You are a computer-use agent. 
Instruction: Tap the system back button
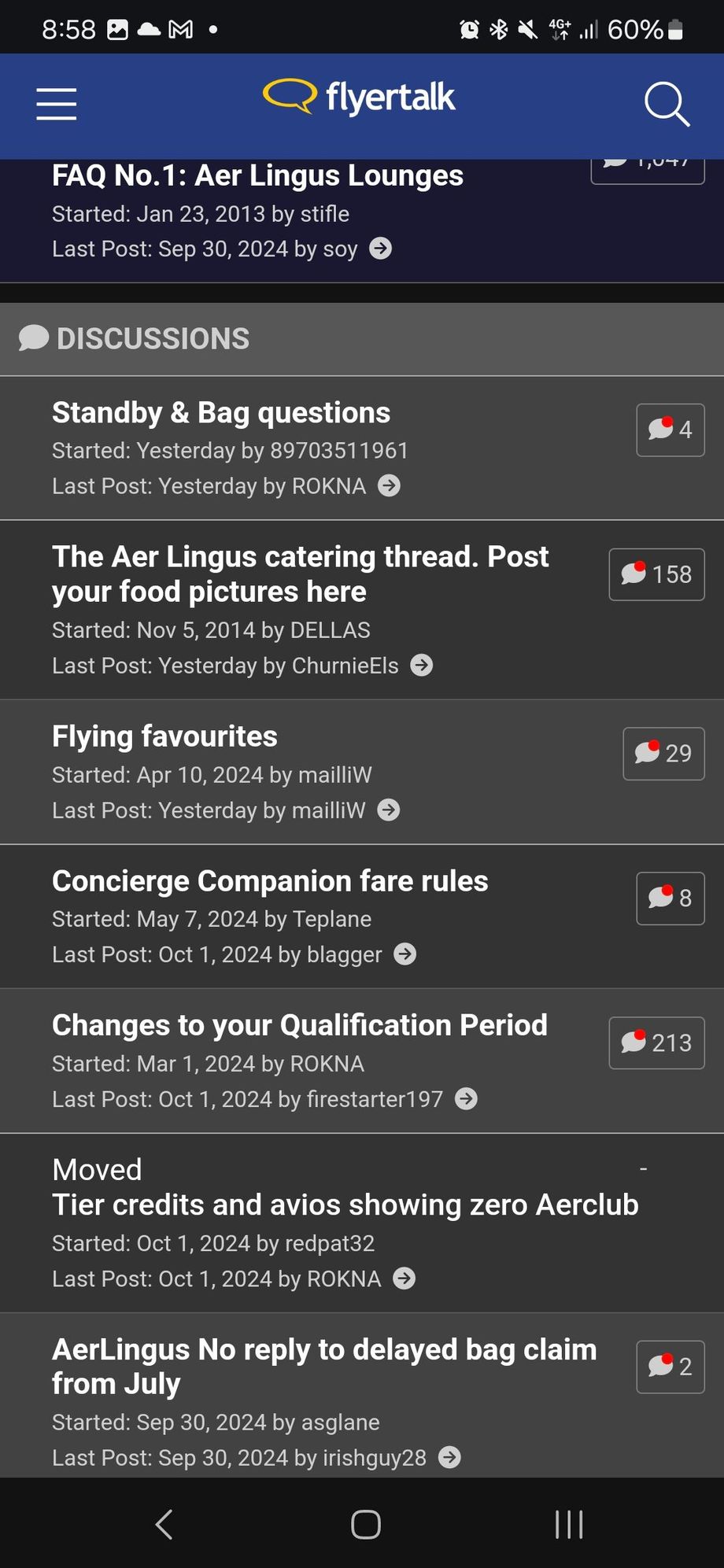tap(164, 1524)
